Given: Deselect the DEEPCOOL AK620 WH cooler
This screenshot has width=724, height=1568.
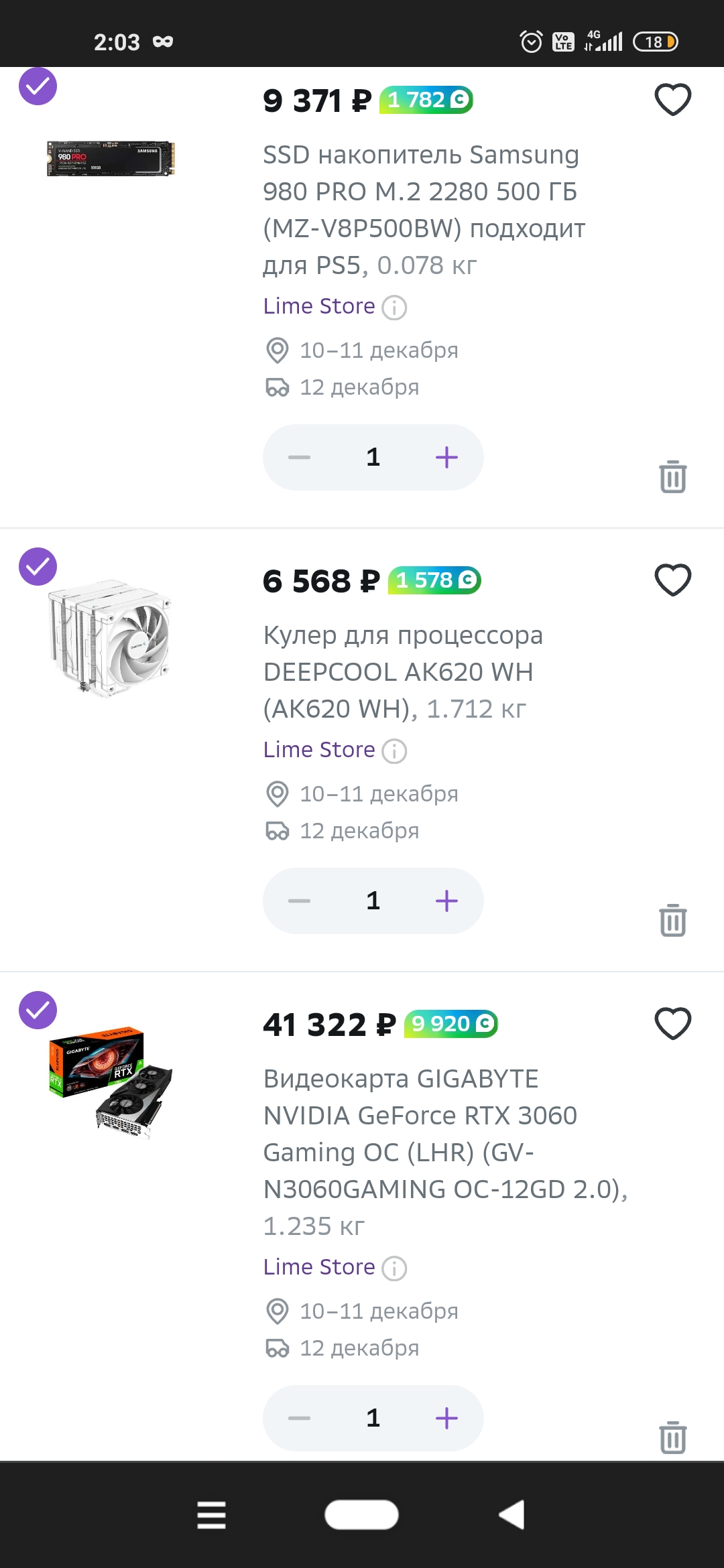Looking at the screenshot, I should tap(38, 567).
